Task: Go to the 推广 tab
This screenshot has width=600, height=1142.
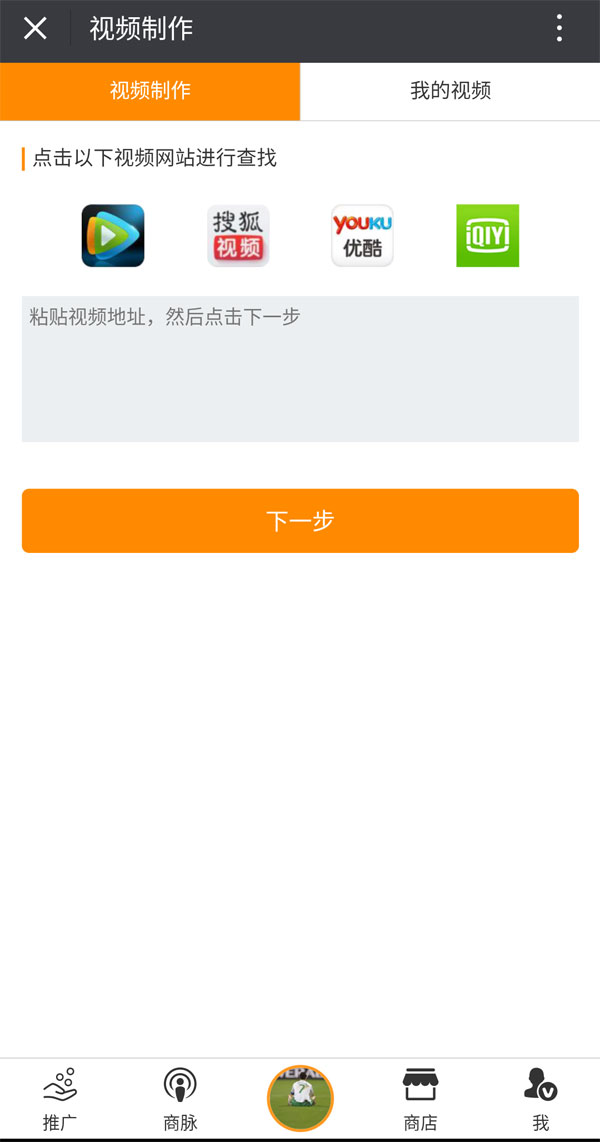Action: pos(60,1098)
